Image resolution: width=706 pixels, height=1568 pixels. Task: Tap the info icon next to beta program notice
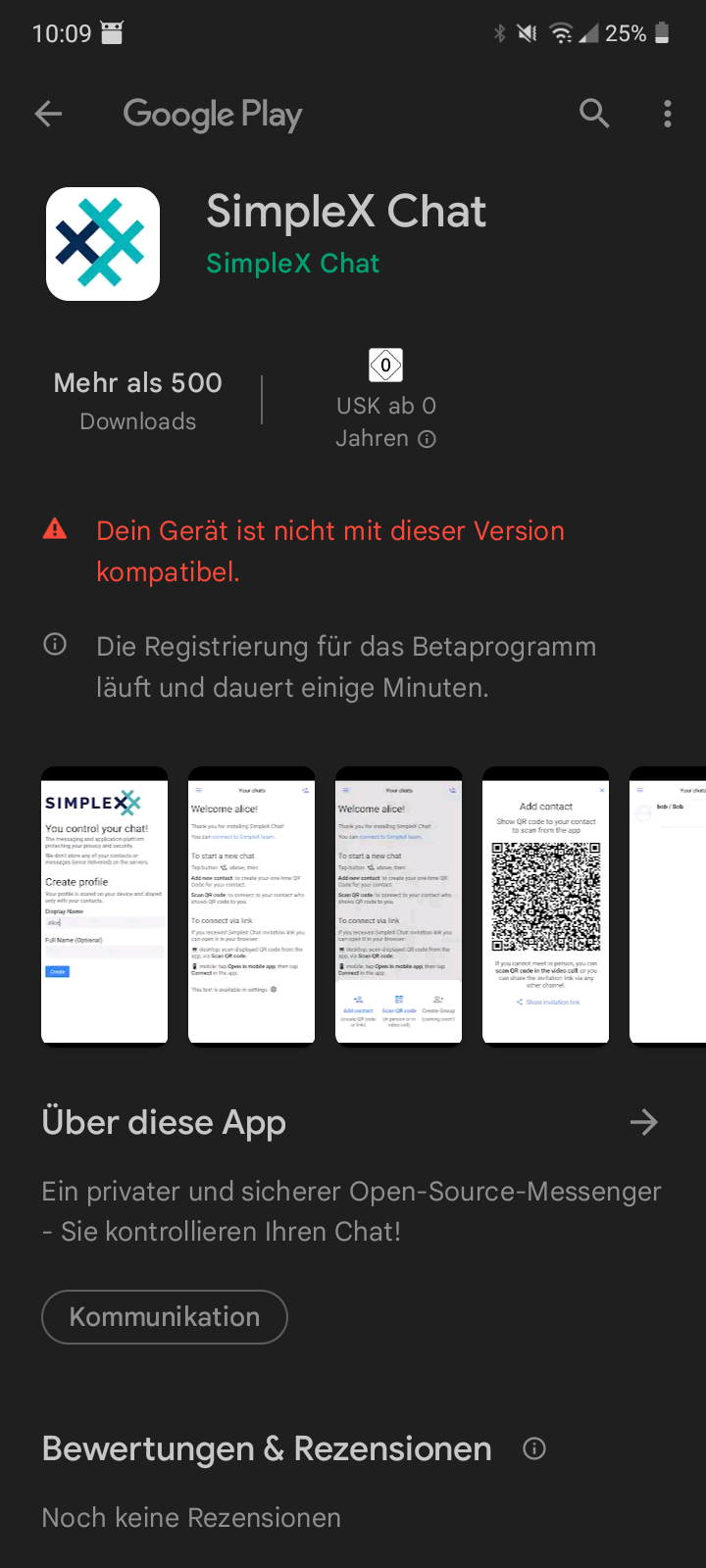(56, 644)
